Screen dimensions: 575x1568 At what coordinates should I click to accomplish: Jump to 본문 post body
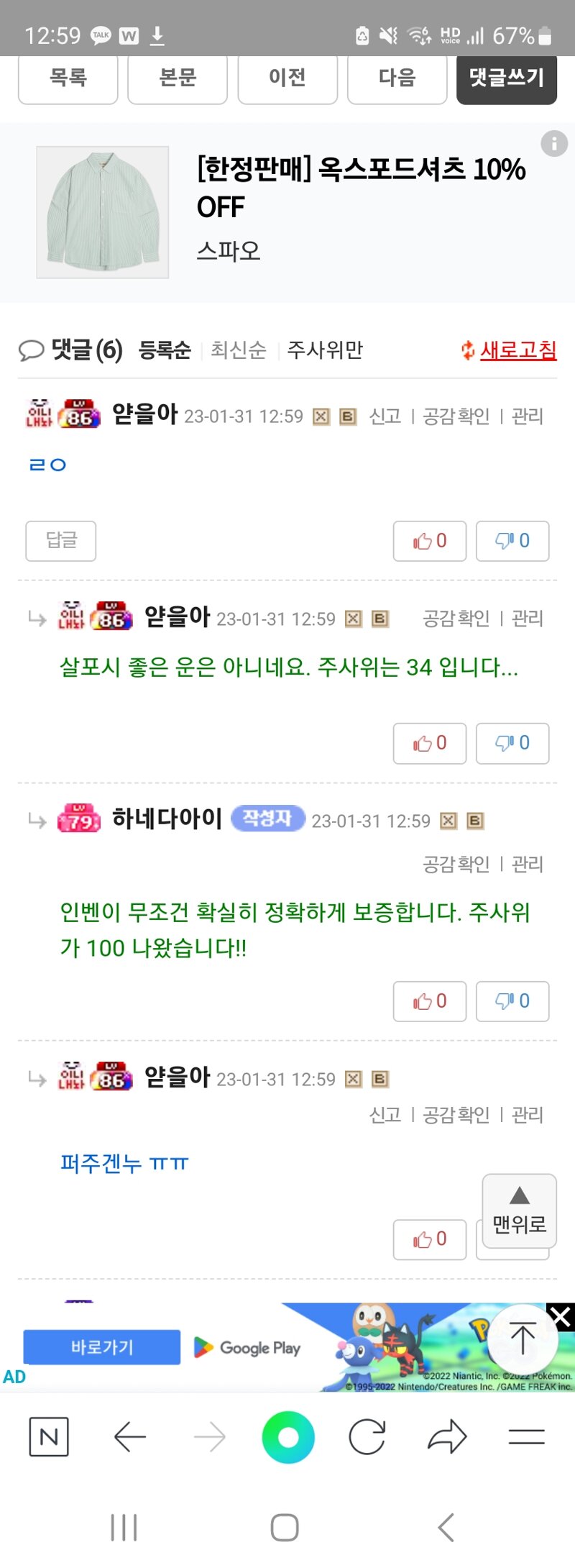[178, 78]
